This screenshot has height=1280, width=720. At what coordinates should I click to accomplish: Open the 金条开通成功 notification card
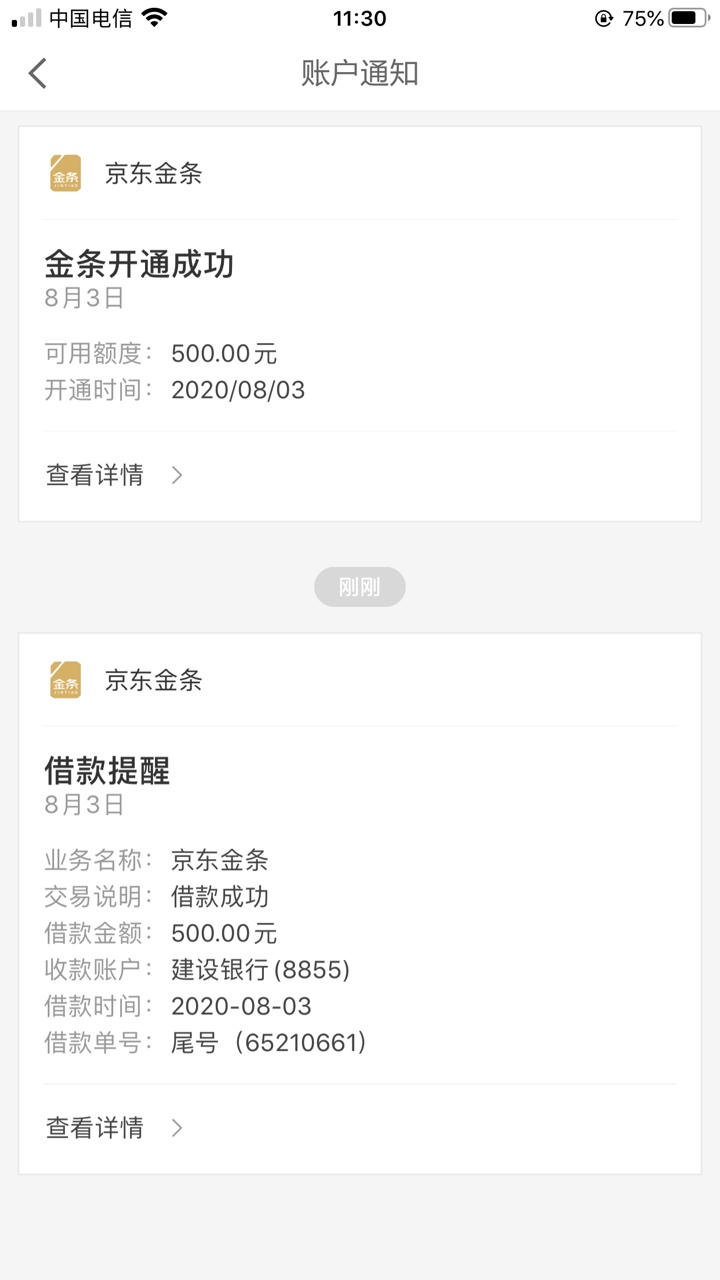coord(360,324)
